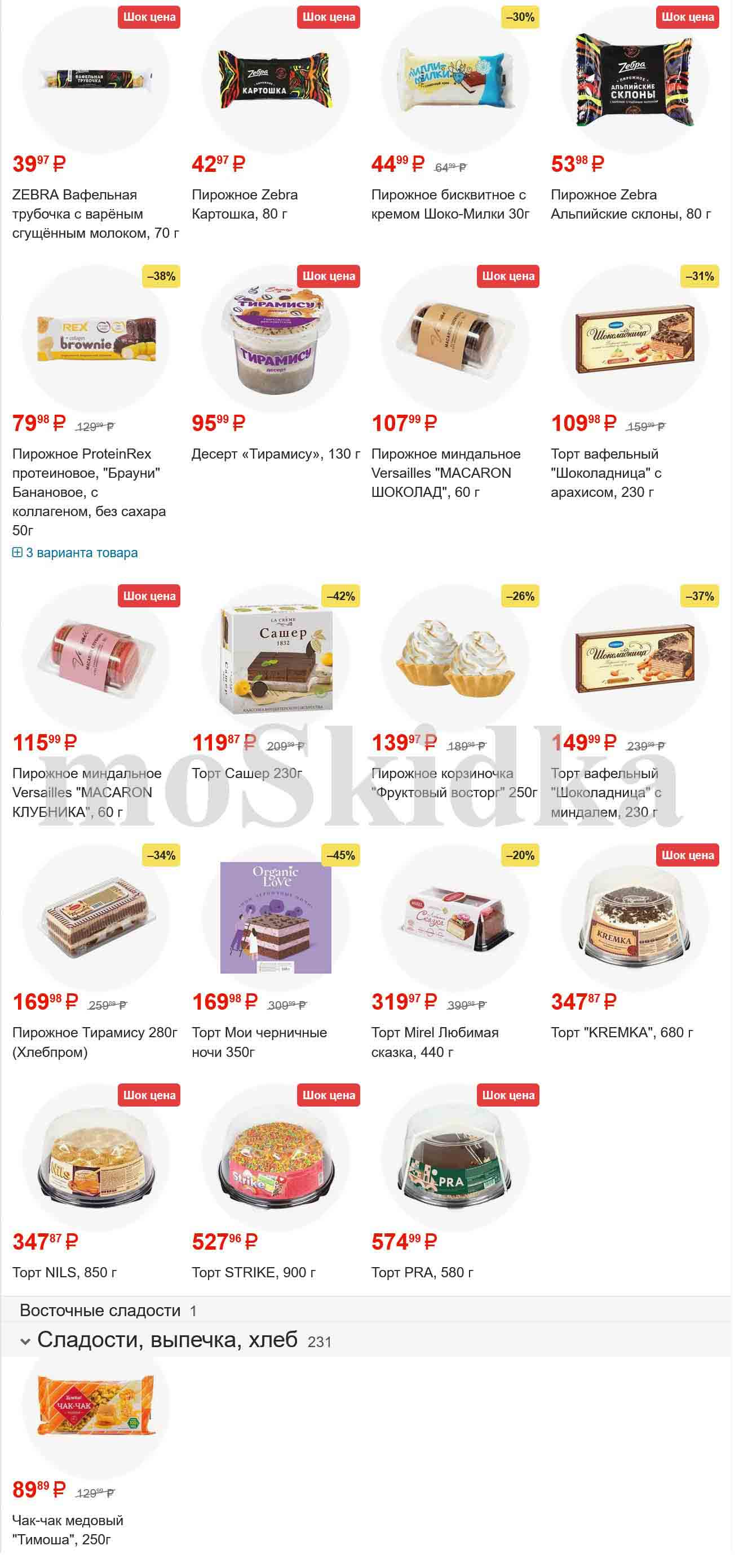Viewport: 739px width, 1568px height.
Task: Open Торт вафельный Шоколадница с арахисом
Action: point(605,472)
